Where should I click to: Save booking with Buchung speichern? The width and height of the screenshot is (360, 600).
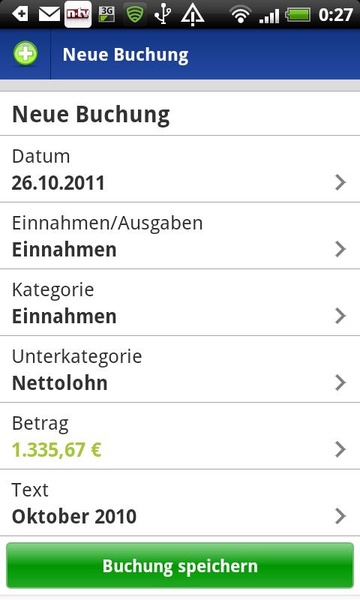tap(180, 565)
